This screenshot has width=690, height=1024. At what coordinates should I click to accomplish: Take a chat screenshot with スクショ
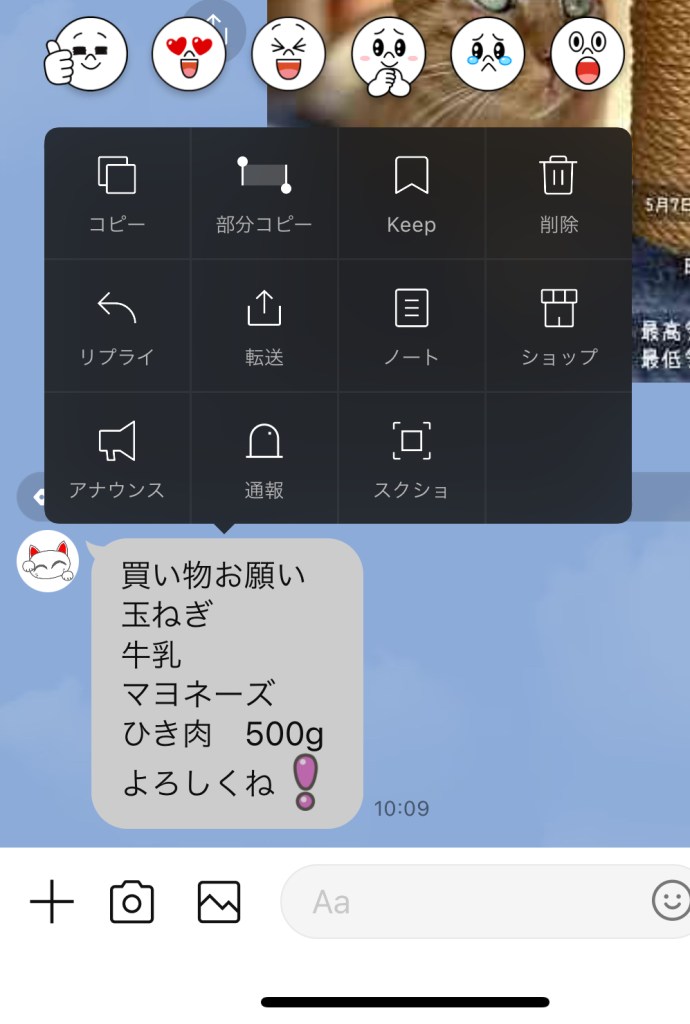411,459
